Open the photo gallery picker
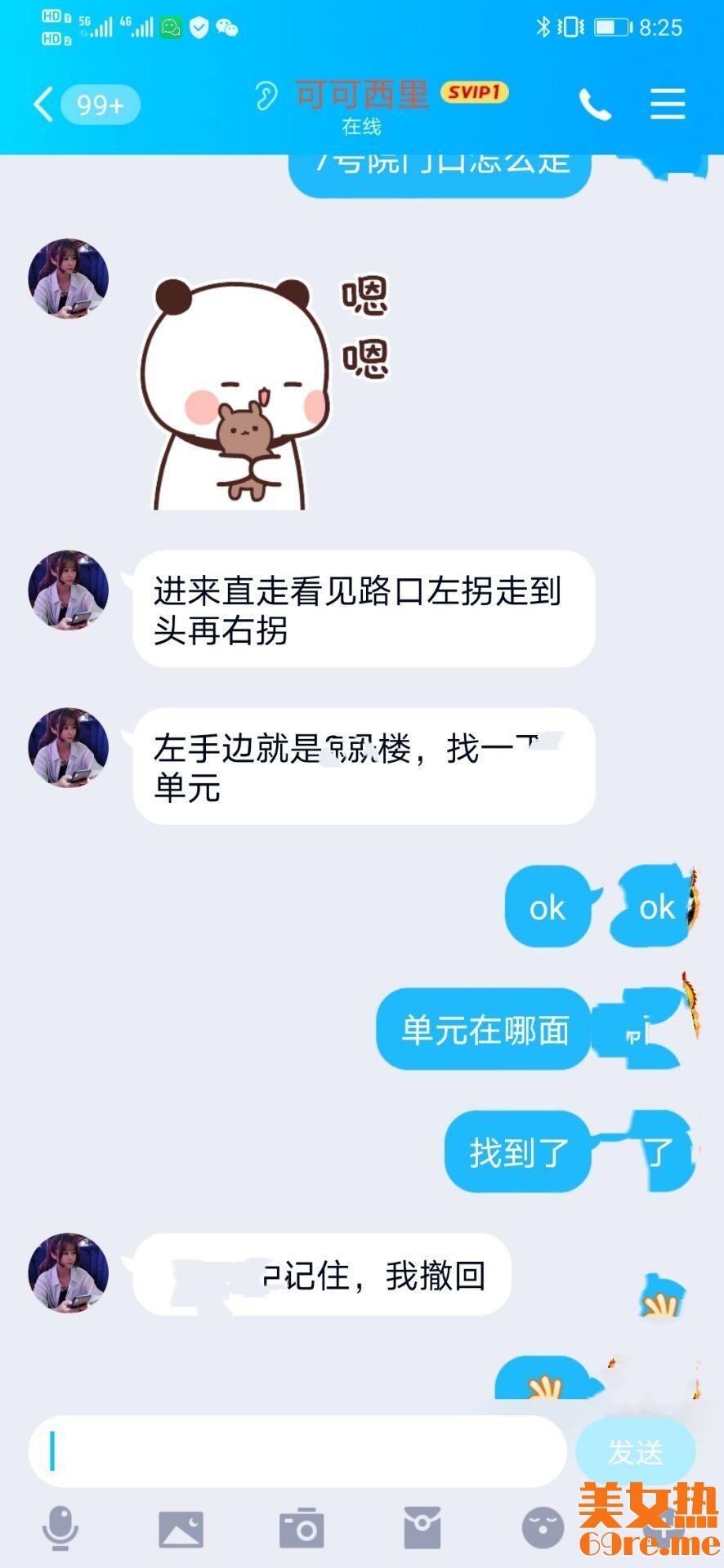The height and width of the screenshot is (1568, 724). (x=181, y=1528)
